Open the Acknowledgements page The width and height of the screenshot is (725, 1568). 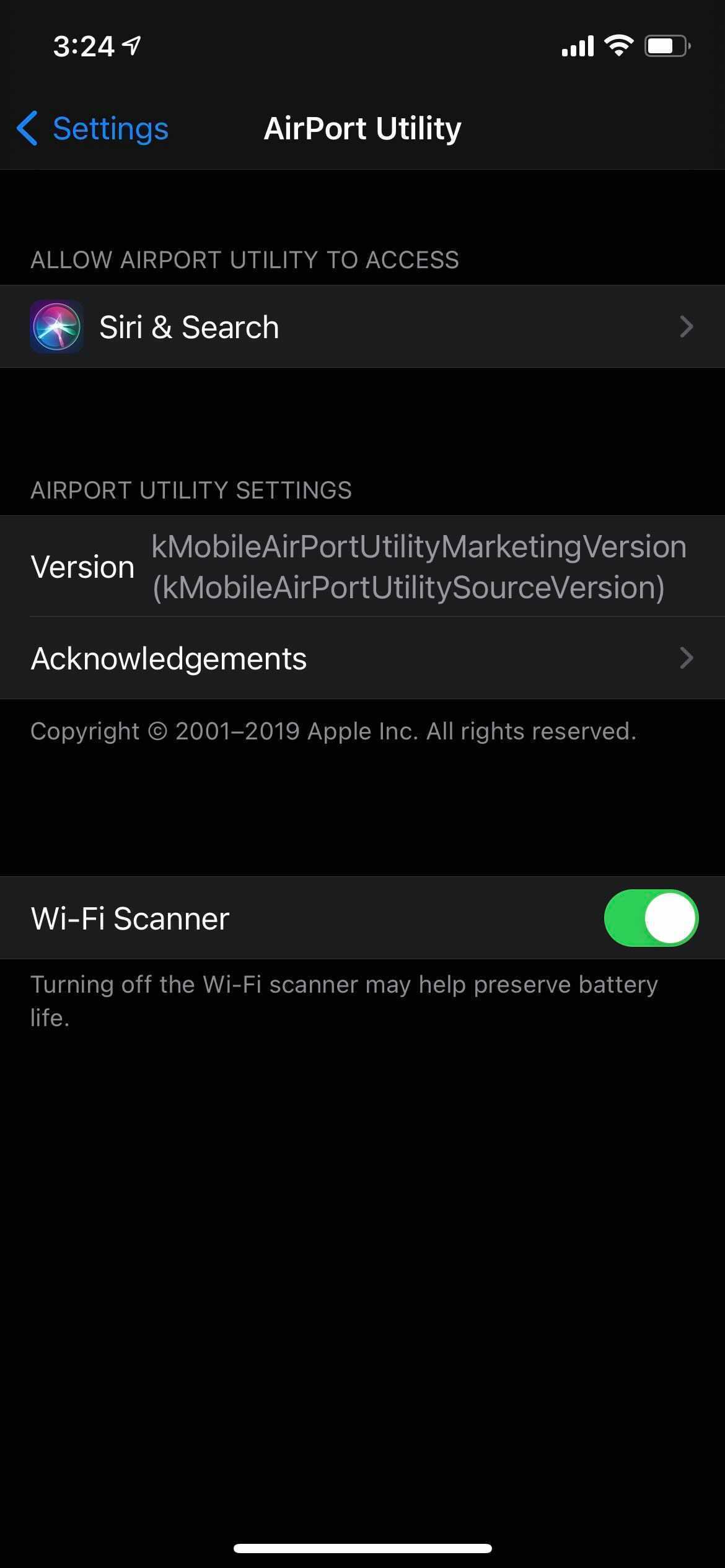click(362, 658)
